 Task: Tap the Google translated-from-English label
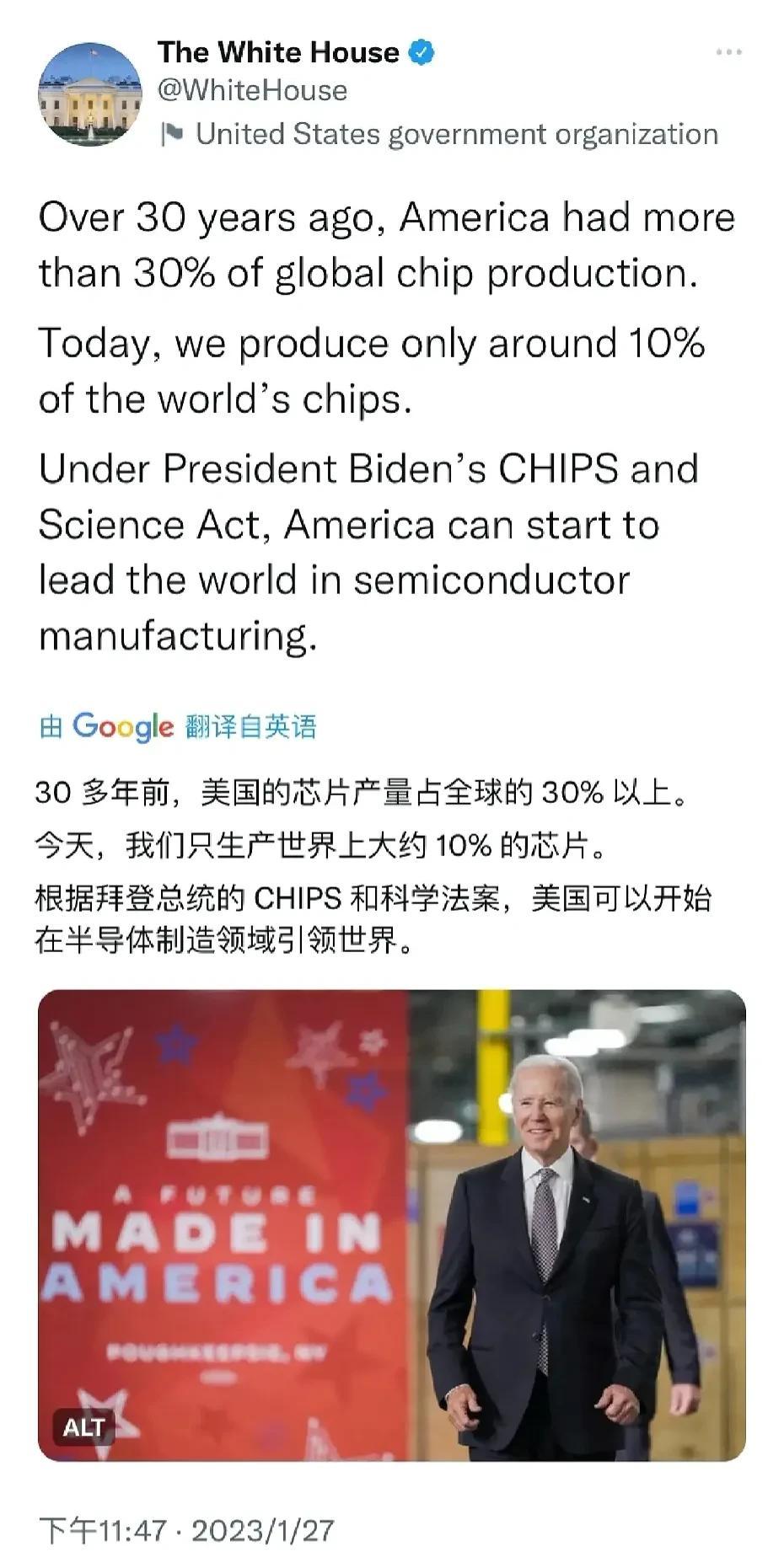[178, 726]
